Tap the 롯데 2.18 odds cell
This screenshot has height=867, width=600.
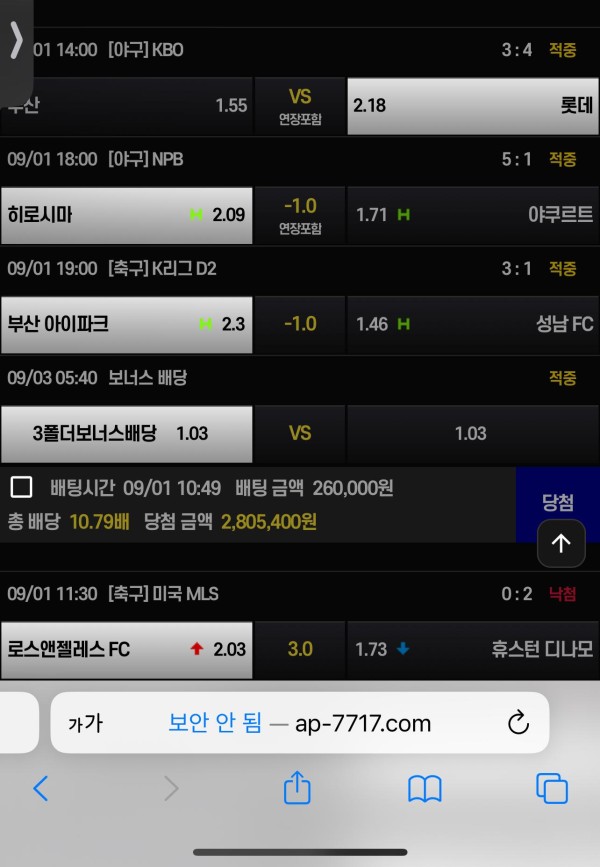click(472, 105)
